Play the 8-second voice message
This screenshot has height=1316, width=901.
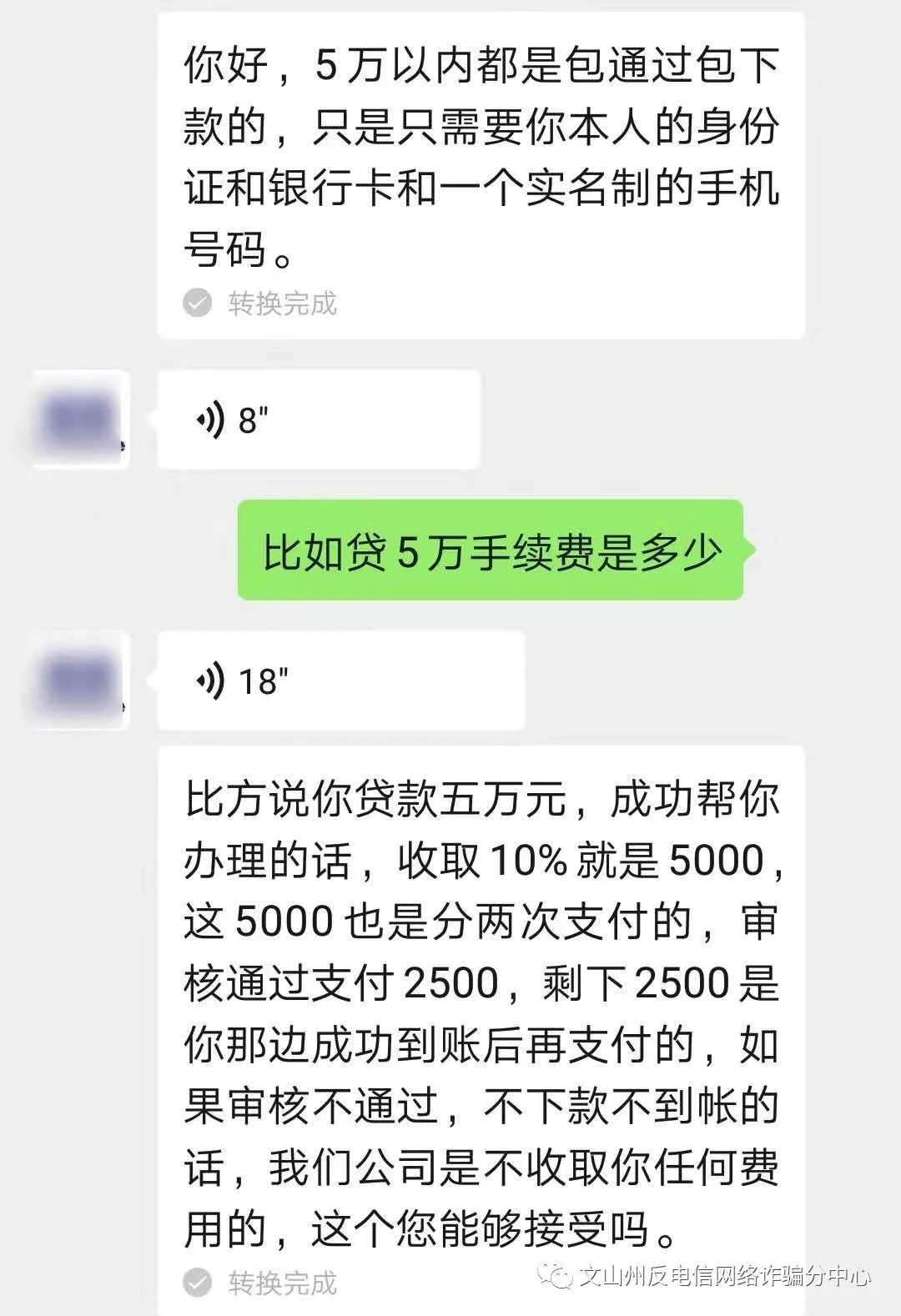317,419
